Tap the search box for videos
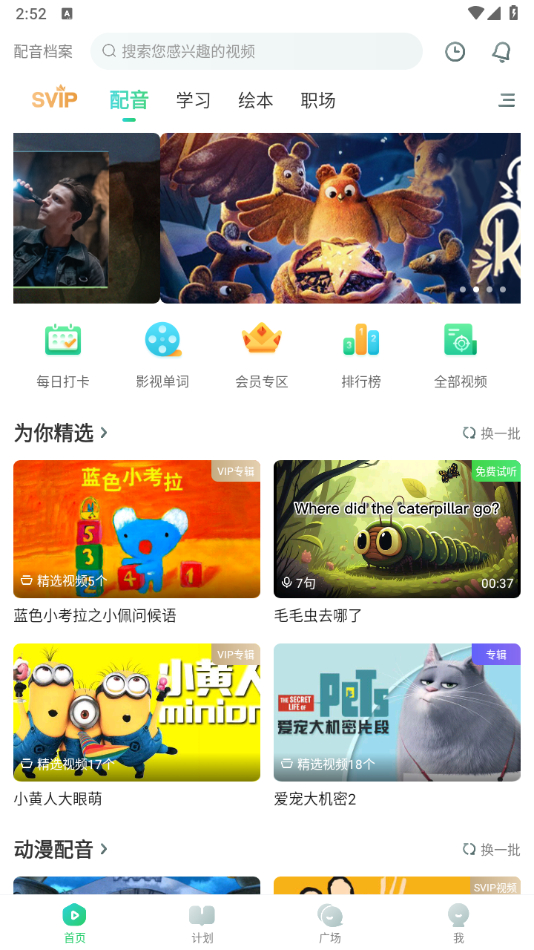The image size is (534, 950). coord(256,51)
